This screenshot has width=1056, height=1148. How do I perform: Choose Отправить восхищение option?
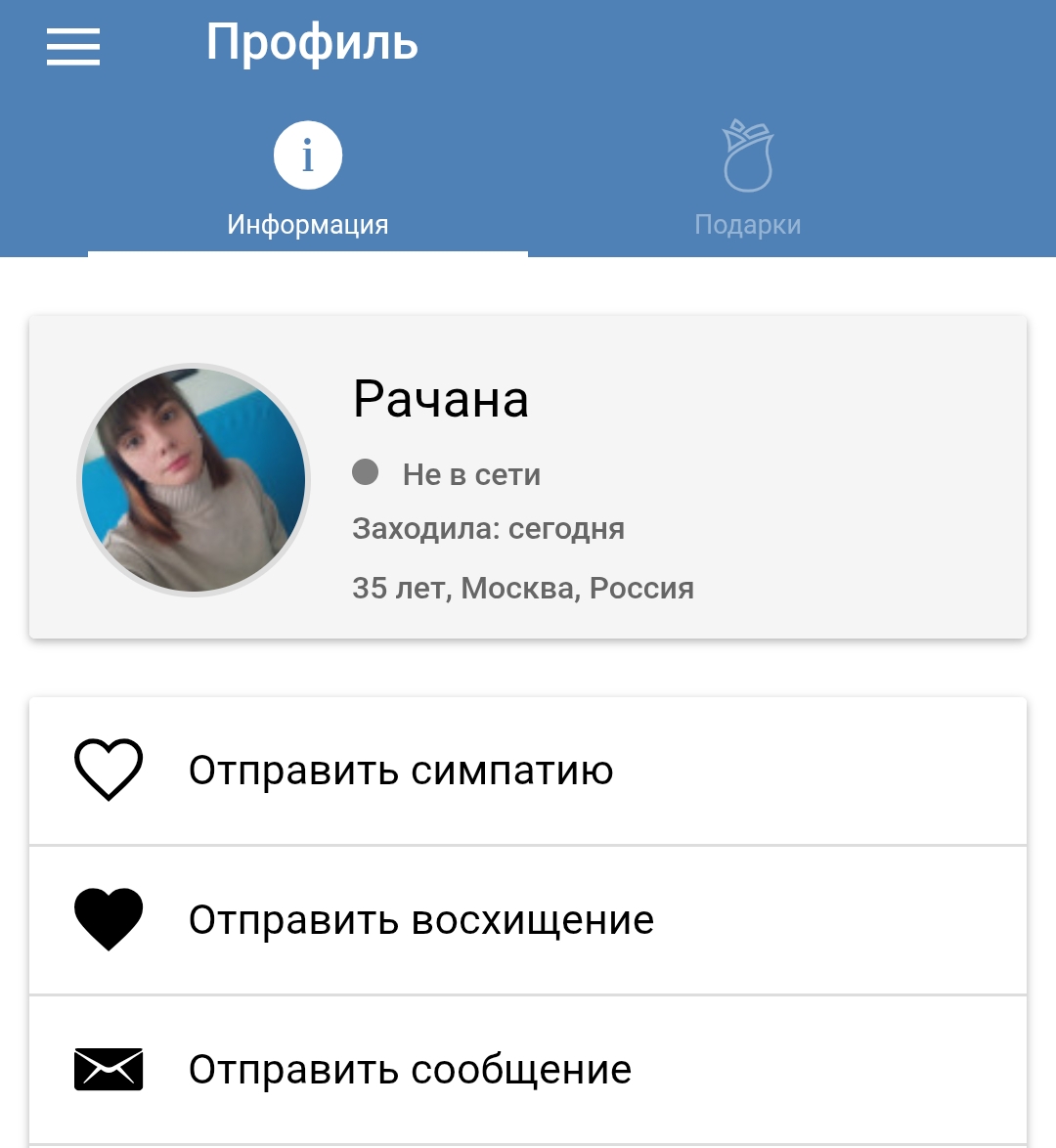[x=528, y=920]
